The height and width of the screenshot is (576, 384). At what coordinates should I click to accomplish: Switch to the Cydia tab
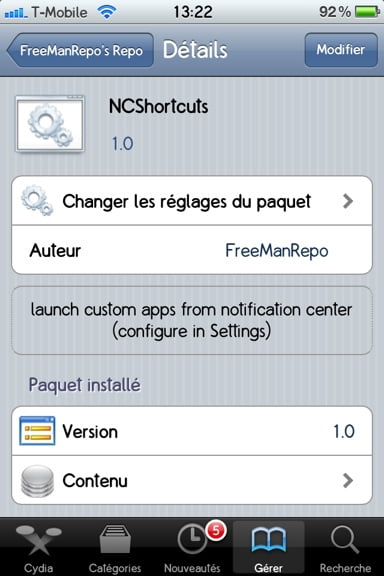coord(38,547)
